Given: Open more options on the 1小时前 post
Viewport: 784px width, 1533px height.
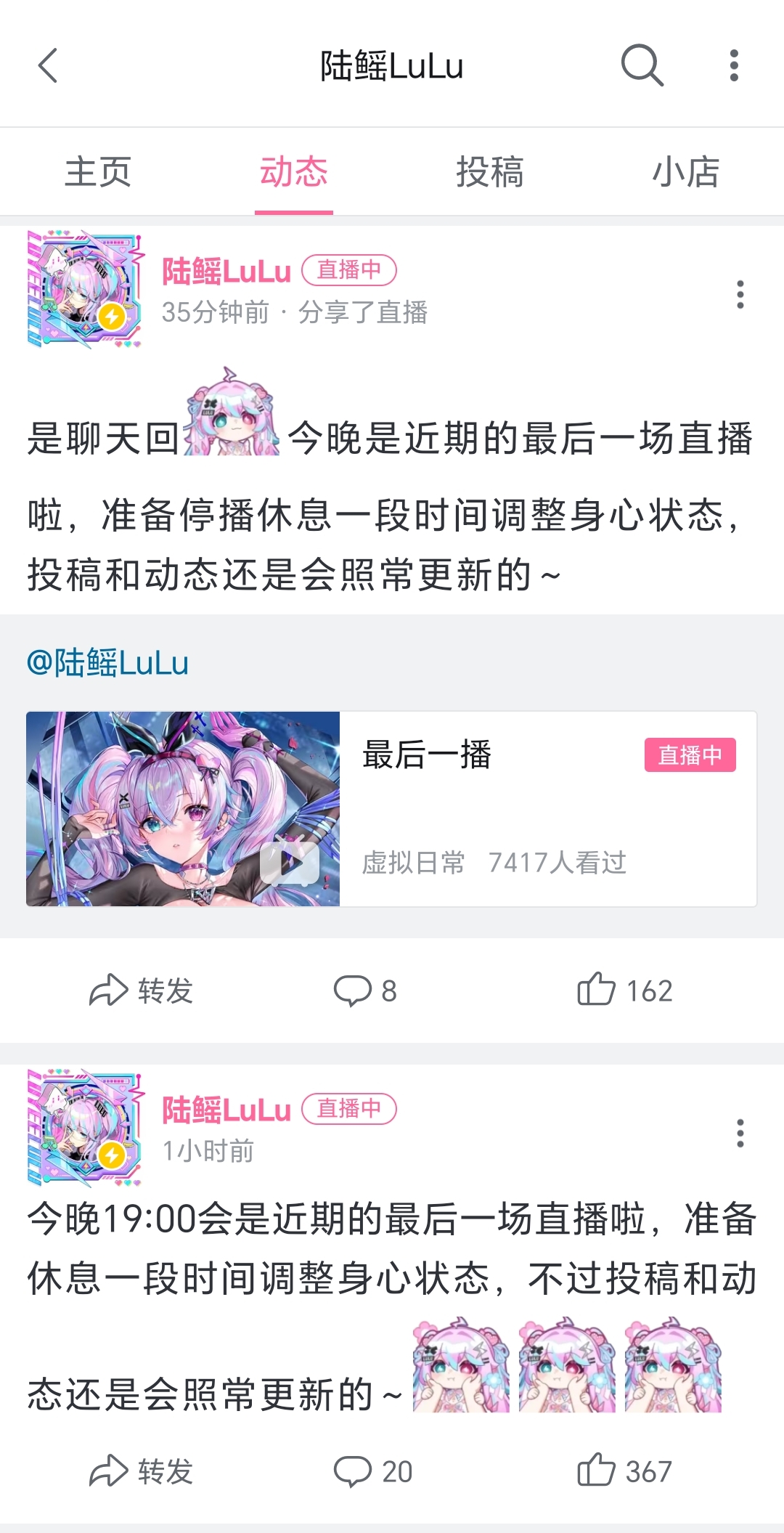Looking at the screenshot, I should pos(740,1133).
